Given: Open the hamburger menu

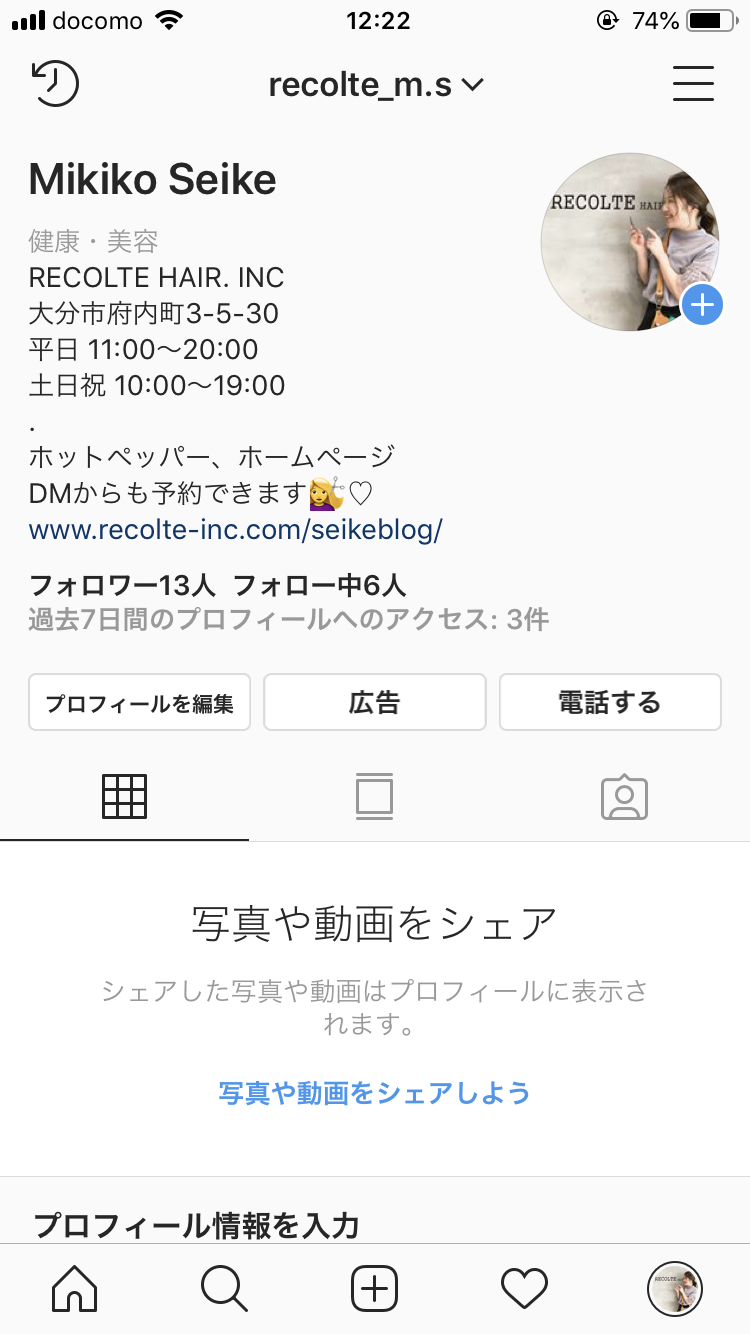Looking at the screenshot, I should point(693,84).
